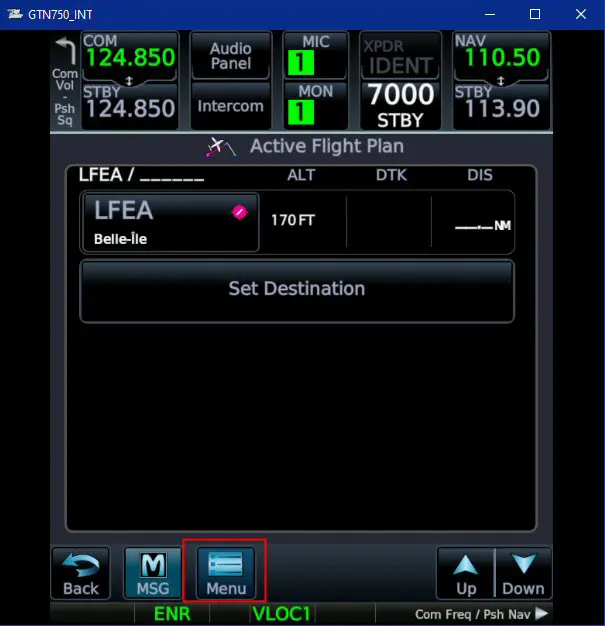This screenshot has height=626, width=605.
Task: Toggle MON 1 monitor
Action: [x=315, y=105]
